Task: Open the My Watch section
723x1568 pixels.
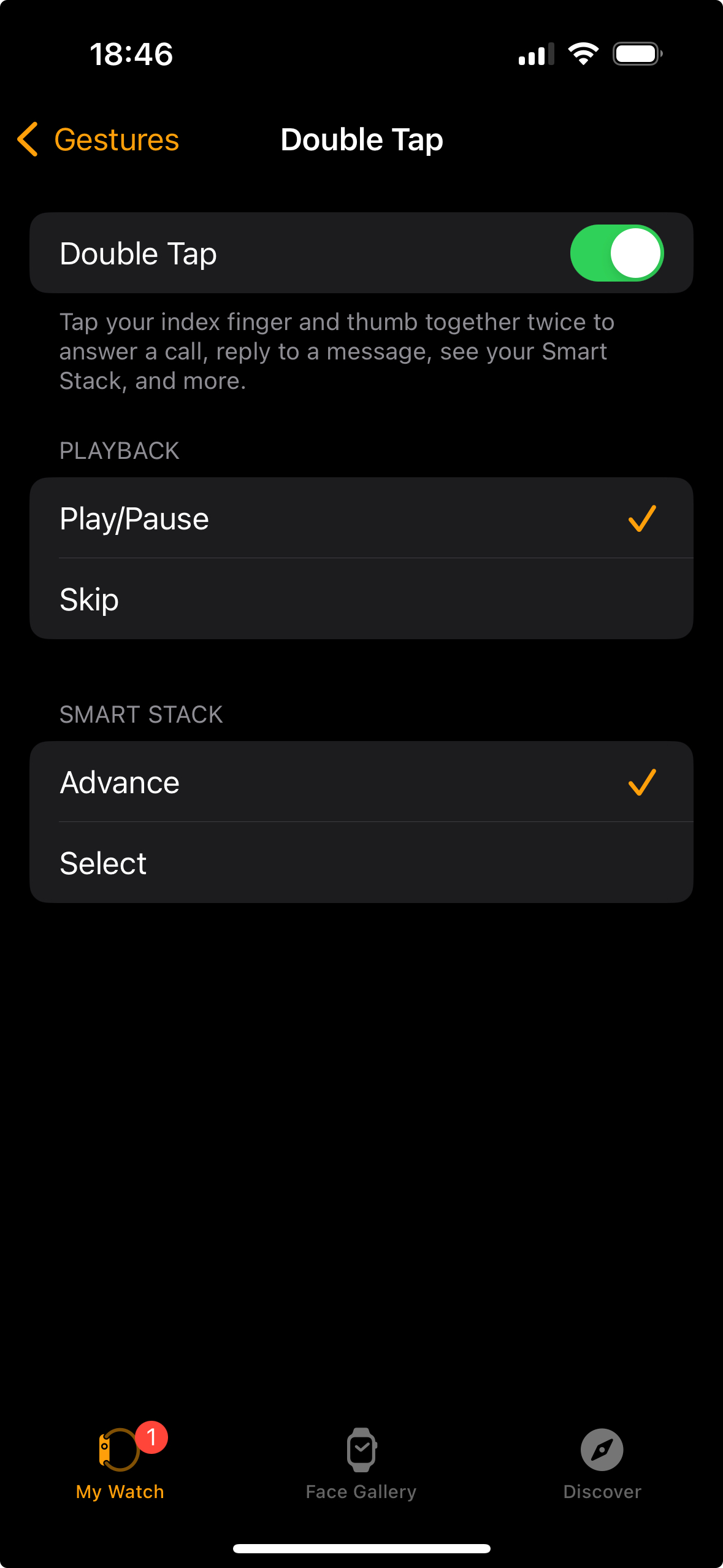Action: [120, 1472]
